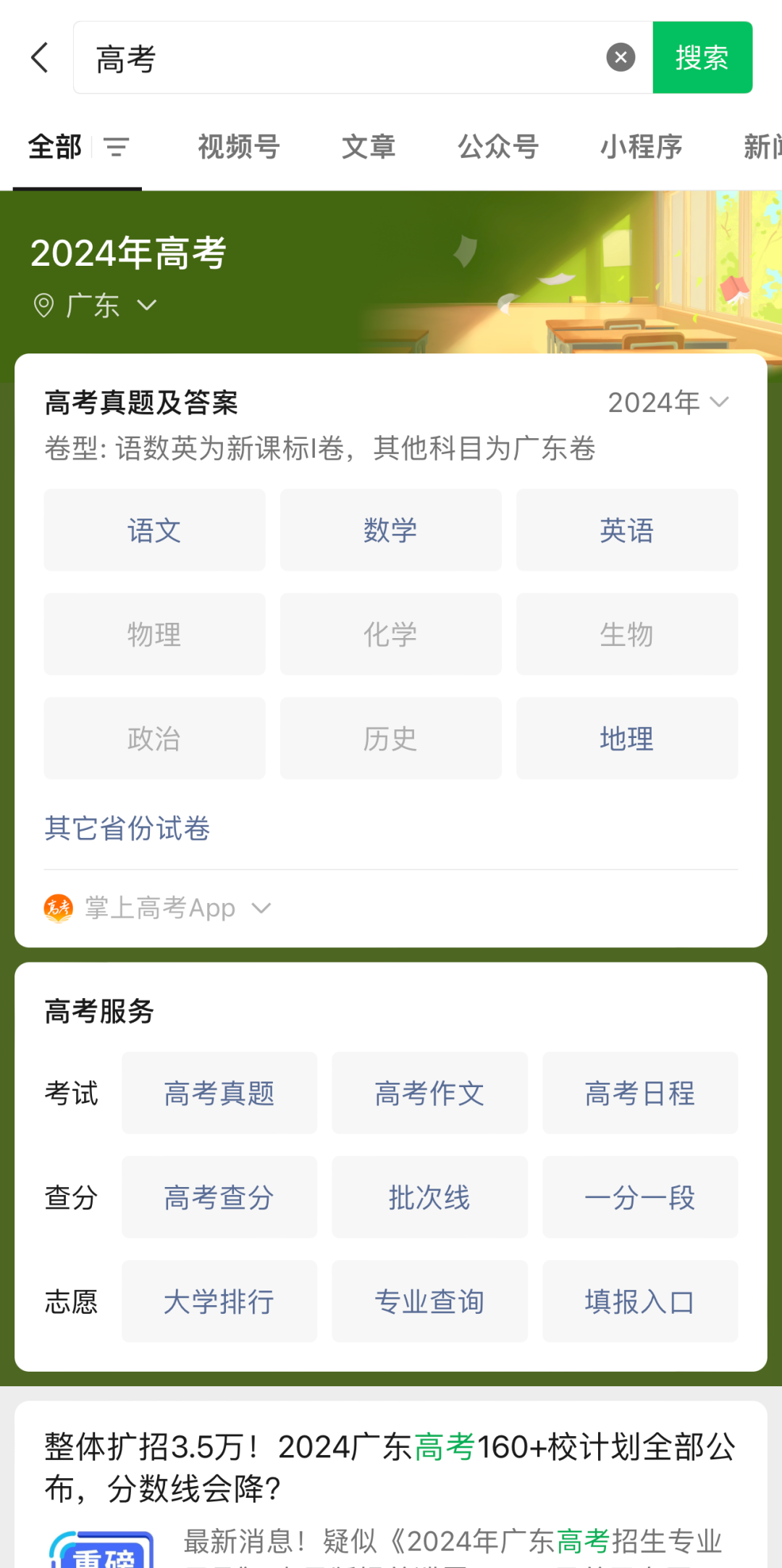Screen dimensions: 782x1568
Task: Click the back arrow to return
Action: pos(40,57)
